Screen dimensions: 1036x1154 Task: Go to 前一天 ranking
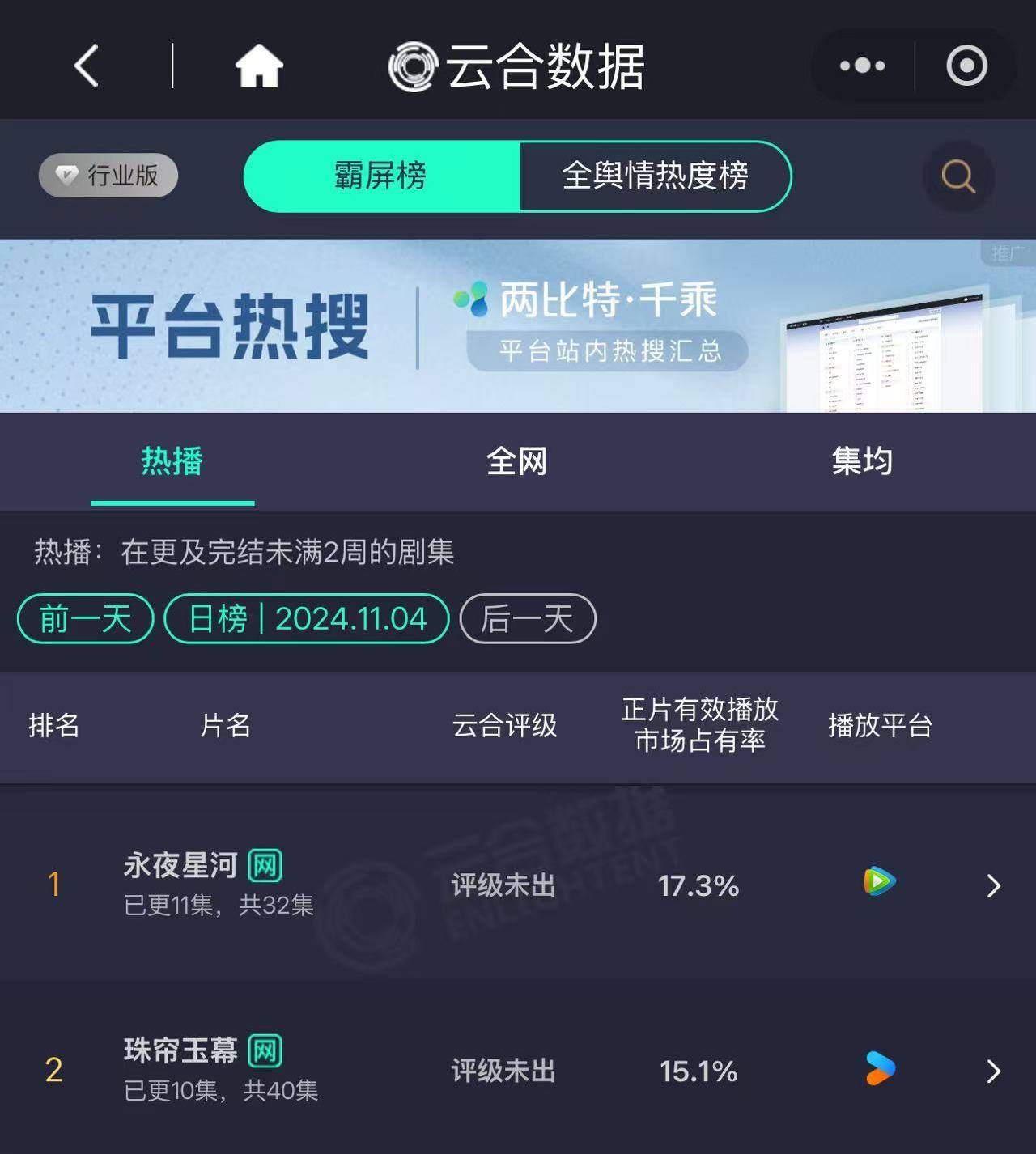click(x=86, y=619)
